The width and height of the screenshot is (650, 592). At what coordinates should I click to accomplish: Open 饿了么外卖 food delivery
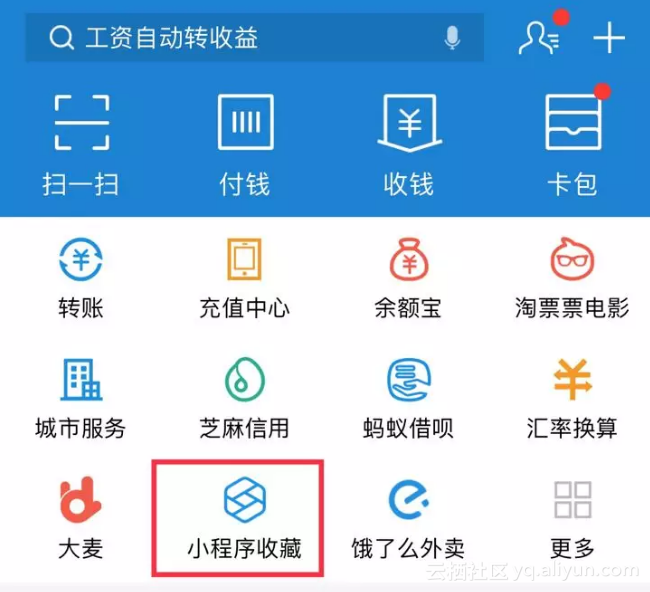pos(409,518)
